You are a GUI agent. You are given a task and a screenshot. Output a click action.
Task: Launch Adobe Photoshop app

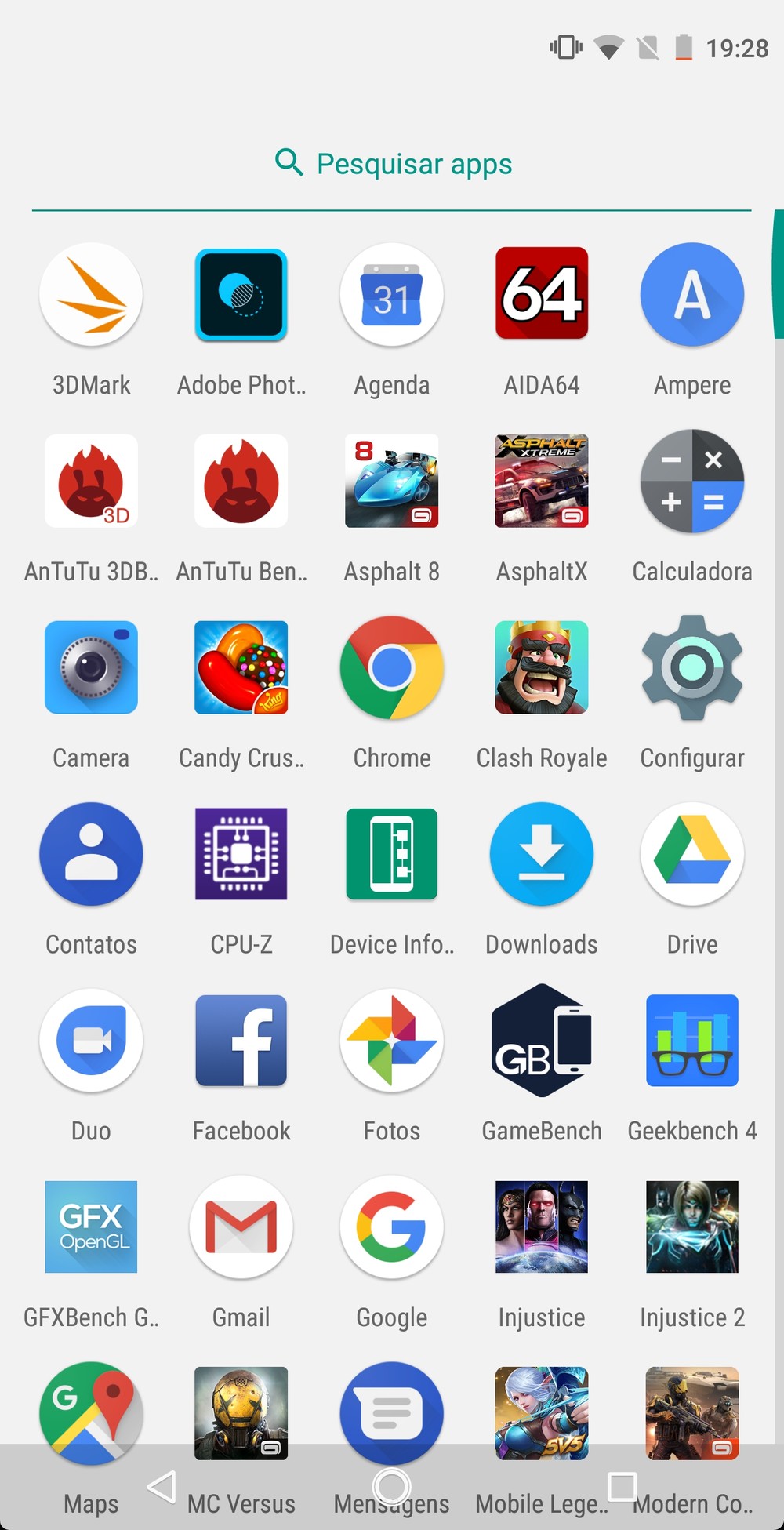(x=241, y=295)
